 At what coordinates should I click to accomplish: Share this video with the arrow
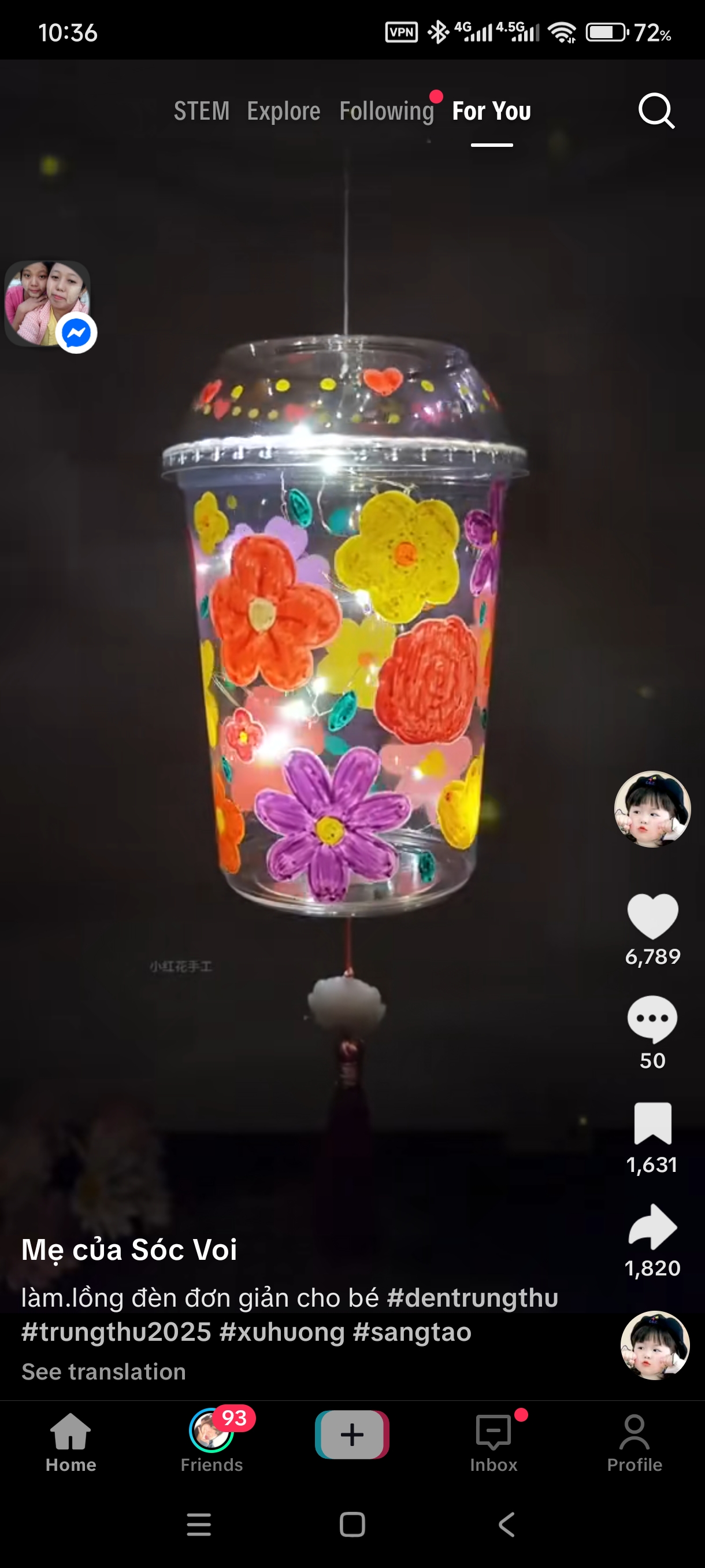(652, 1226)
